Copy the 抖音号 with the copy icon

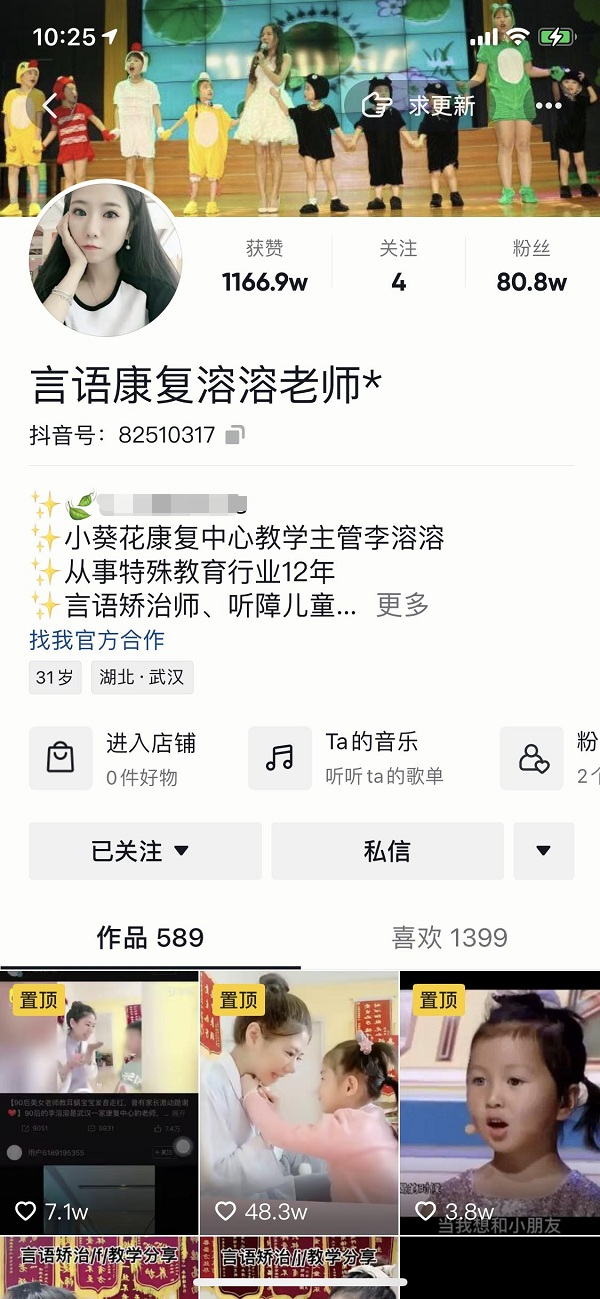(234, 435)
